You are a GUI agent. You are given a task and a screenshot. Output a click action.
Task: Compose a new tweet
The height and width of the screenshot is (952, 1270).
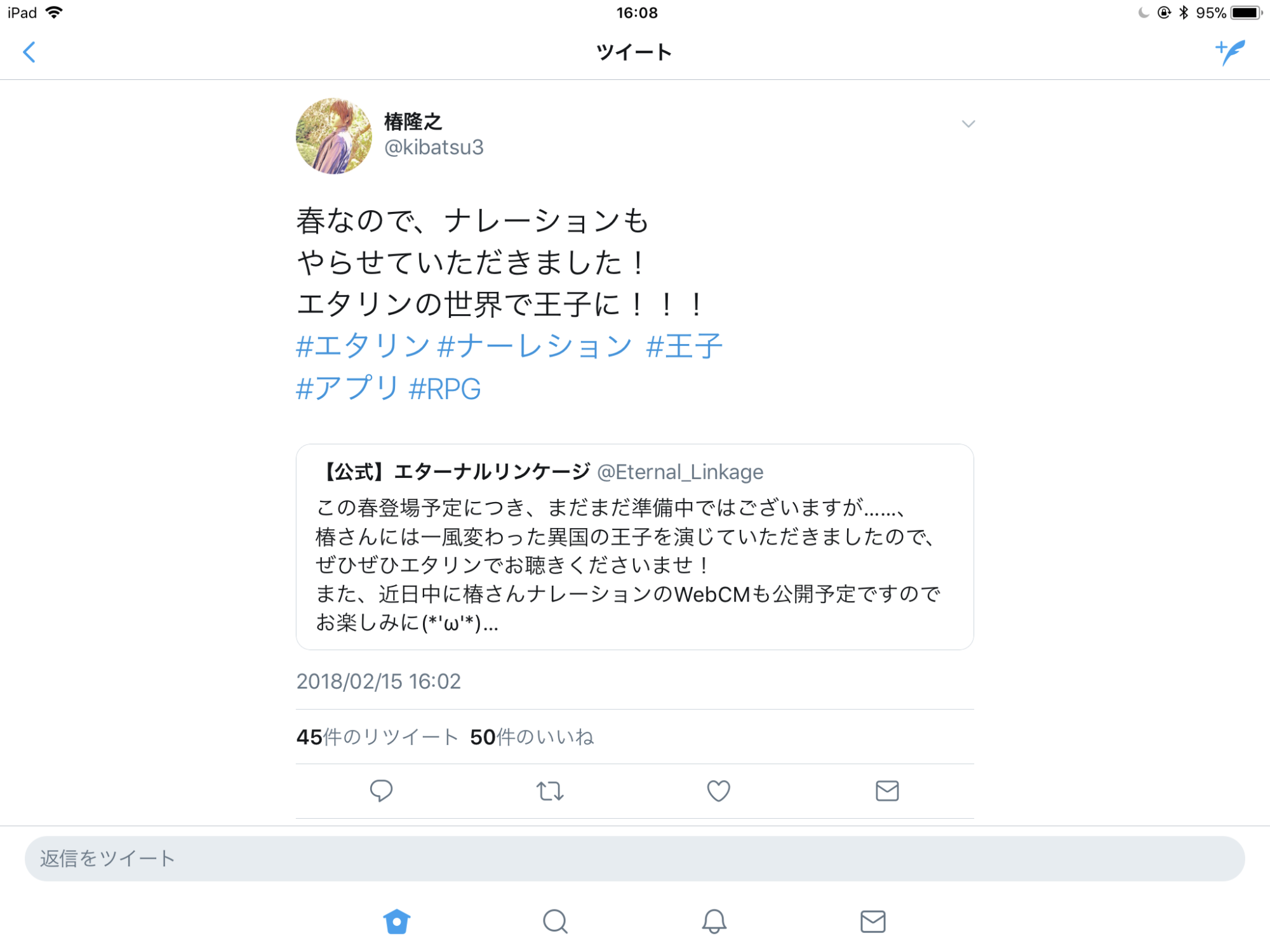[x=1230, y=52]
